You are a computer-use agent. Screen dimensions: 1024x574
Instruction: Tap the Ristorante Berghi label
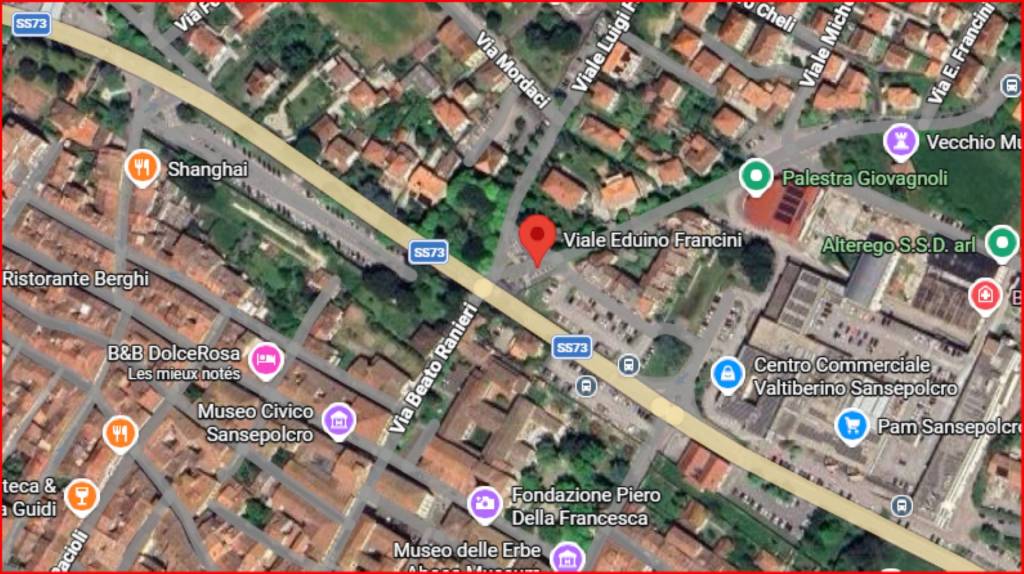(75, 278)
